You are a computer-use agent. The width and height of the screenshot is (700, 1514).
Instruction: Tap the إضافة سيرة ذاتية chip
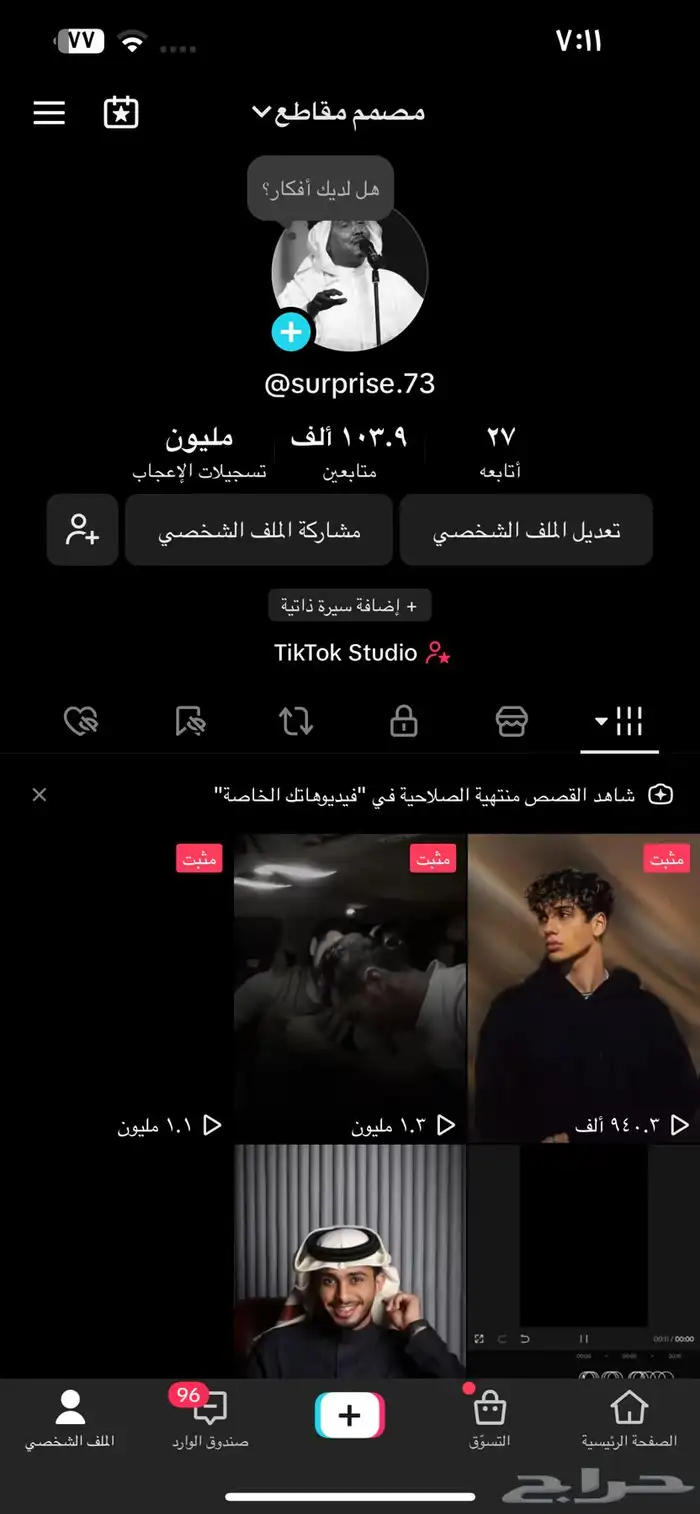coord(349,605)
